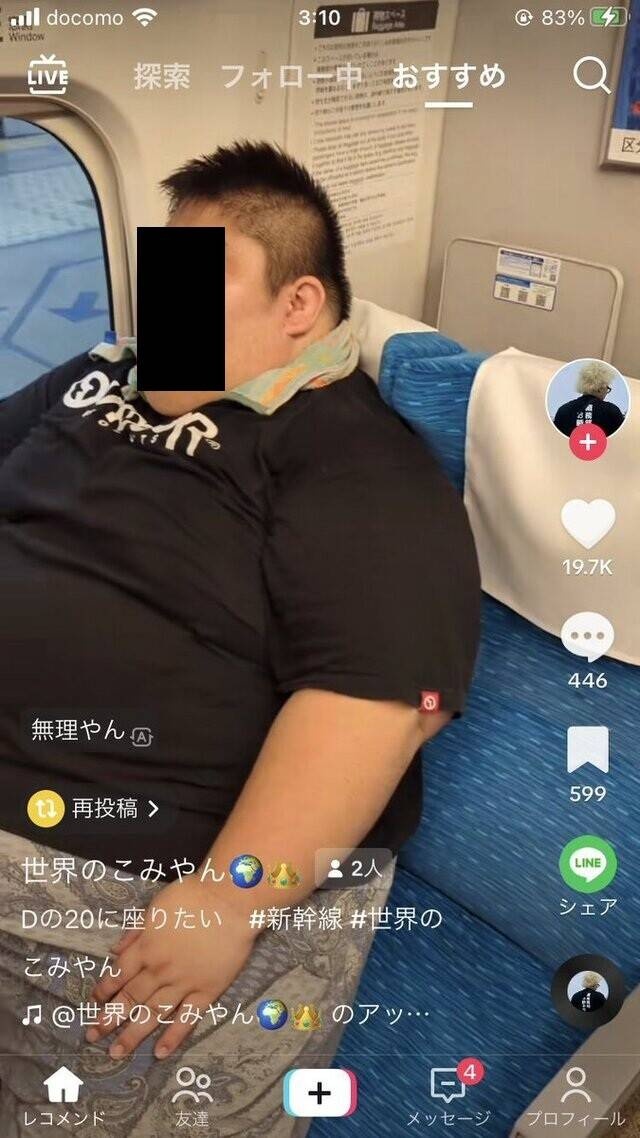
Task: Create a new post with plus button
Action: pos(319,1092)
